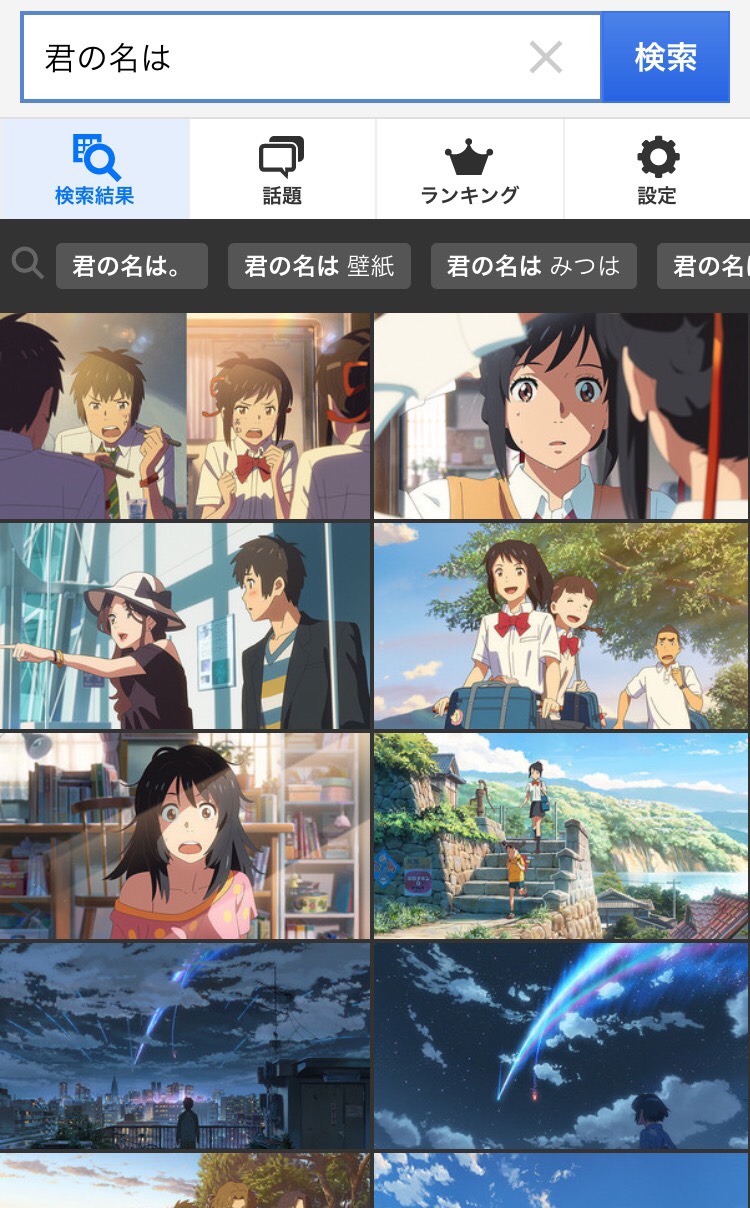Switch to the 話題 tab
750x1208 pixels.
[282, 170]
